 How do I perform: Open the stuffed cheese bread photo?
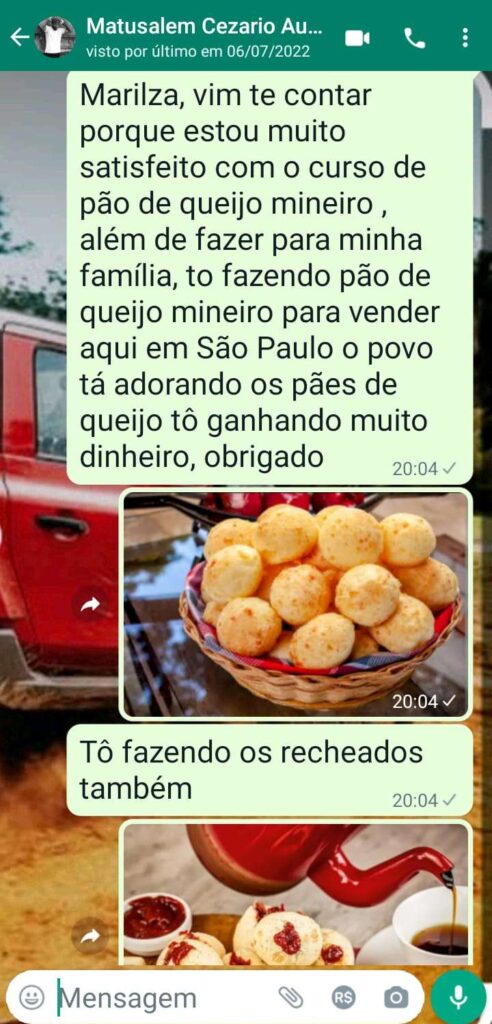[296, 893]
